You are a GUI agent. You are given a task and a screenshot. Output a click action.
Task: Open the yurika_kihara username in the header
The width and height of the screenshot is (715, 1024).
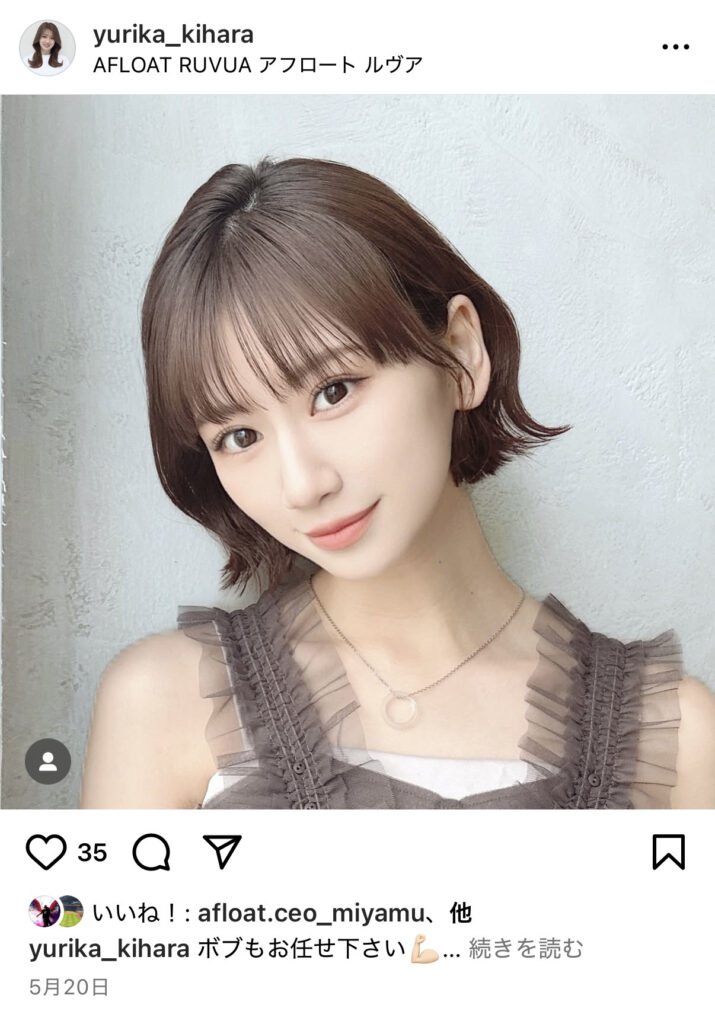(172, 34)
